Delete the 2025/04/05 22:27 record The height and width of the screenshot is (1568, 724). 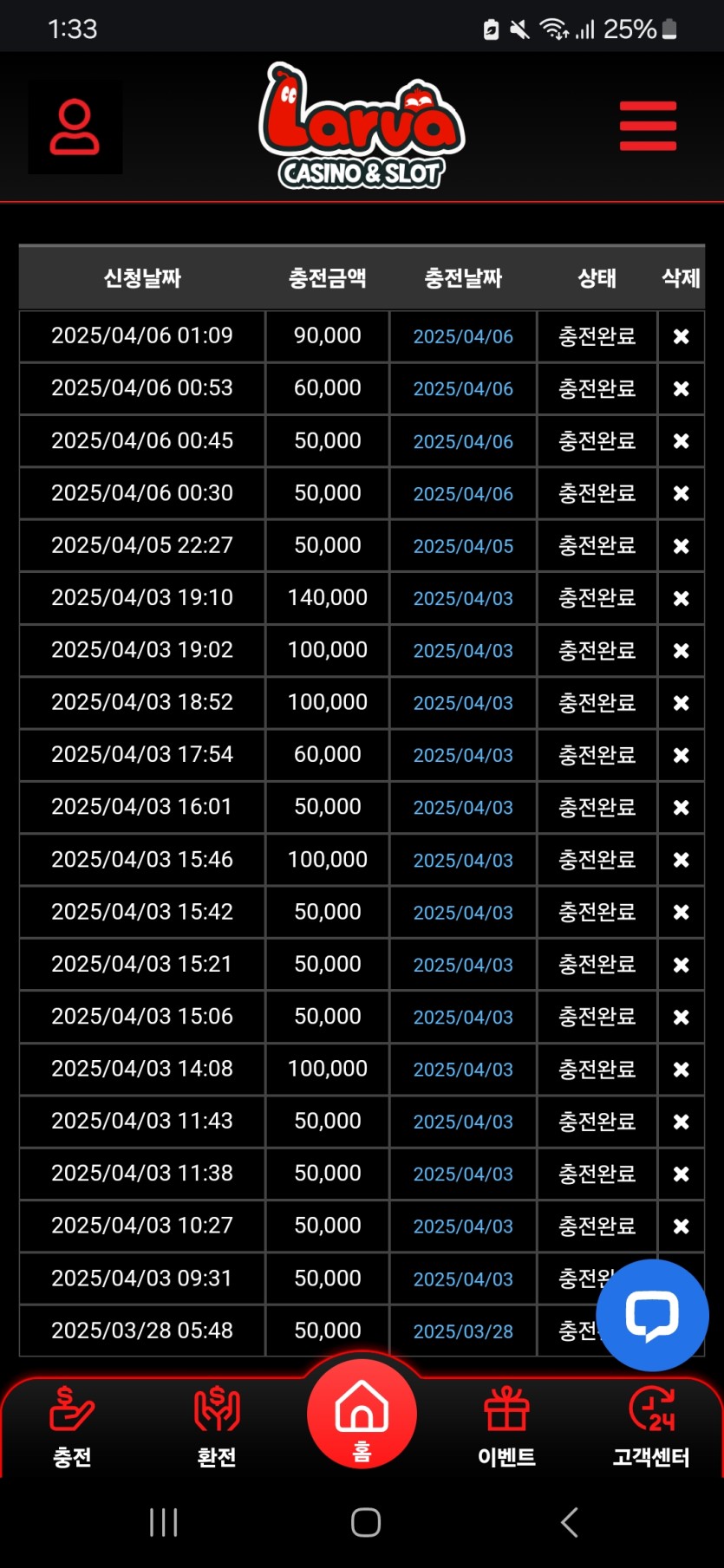(682, 546)
